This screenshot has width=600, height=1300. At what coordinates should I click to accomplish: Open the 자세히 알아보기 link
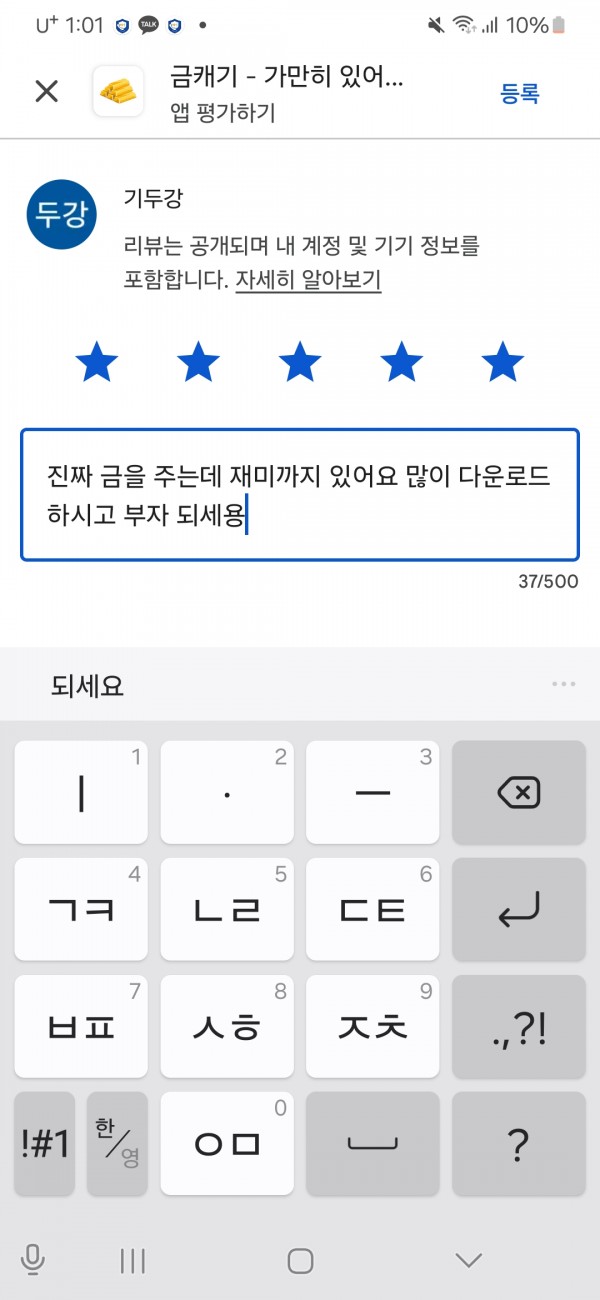click(x=308, y=280)
